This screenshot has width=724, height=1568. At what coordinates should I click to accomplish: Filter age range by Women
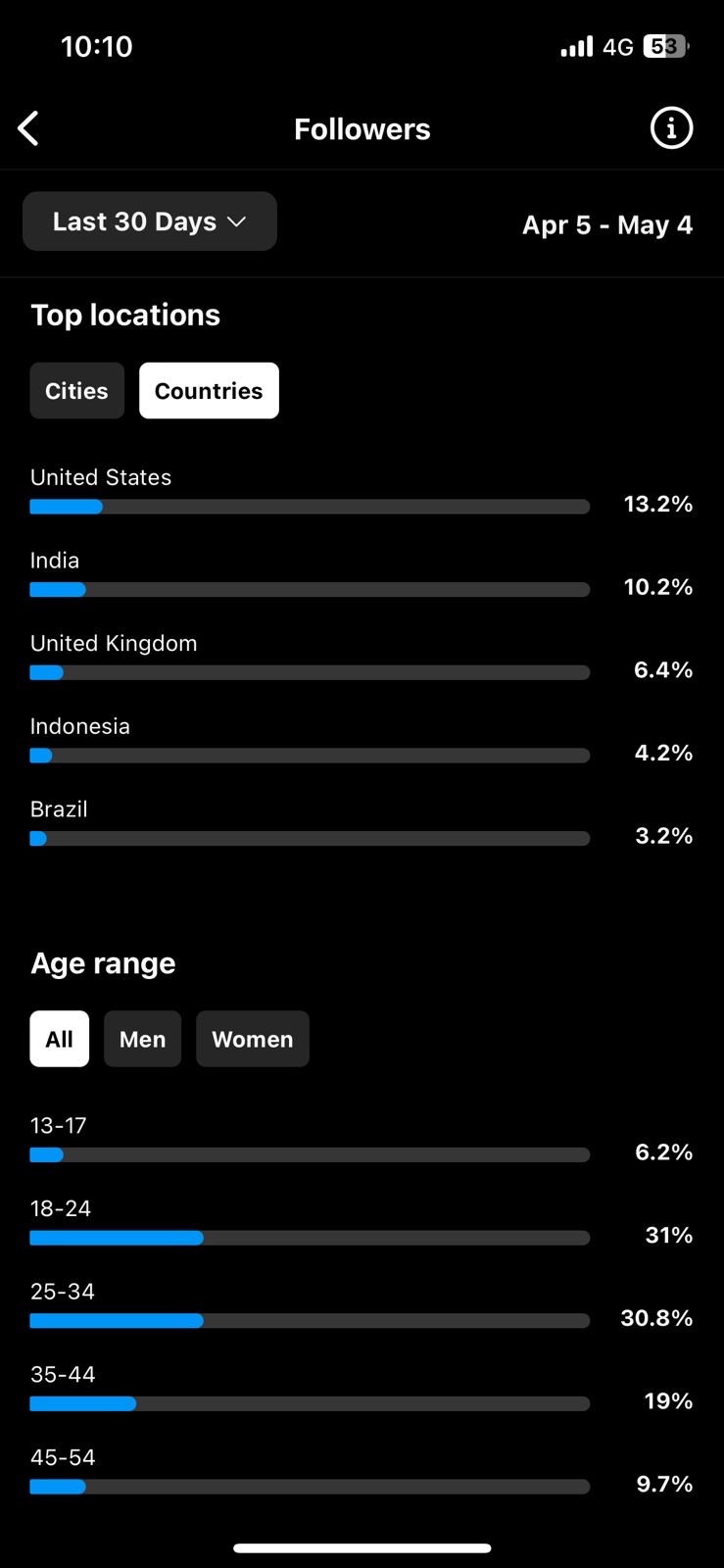point(253,1039)
